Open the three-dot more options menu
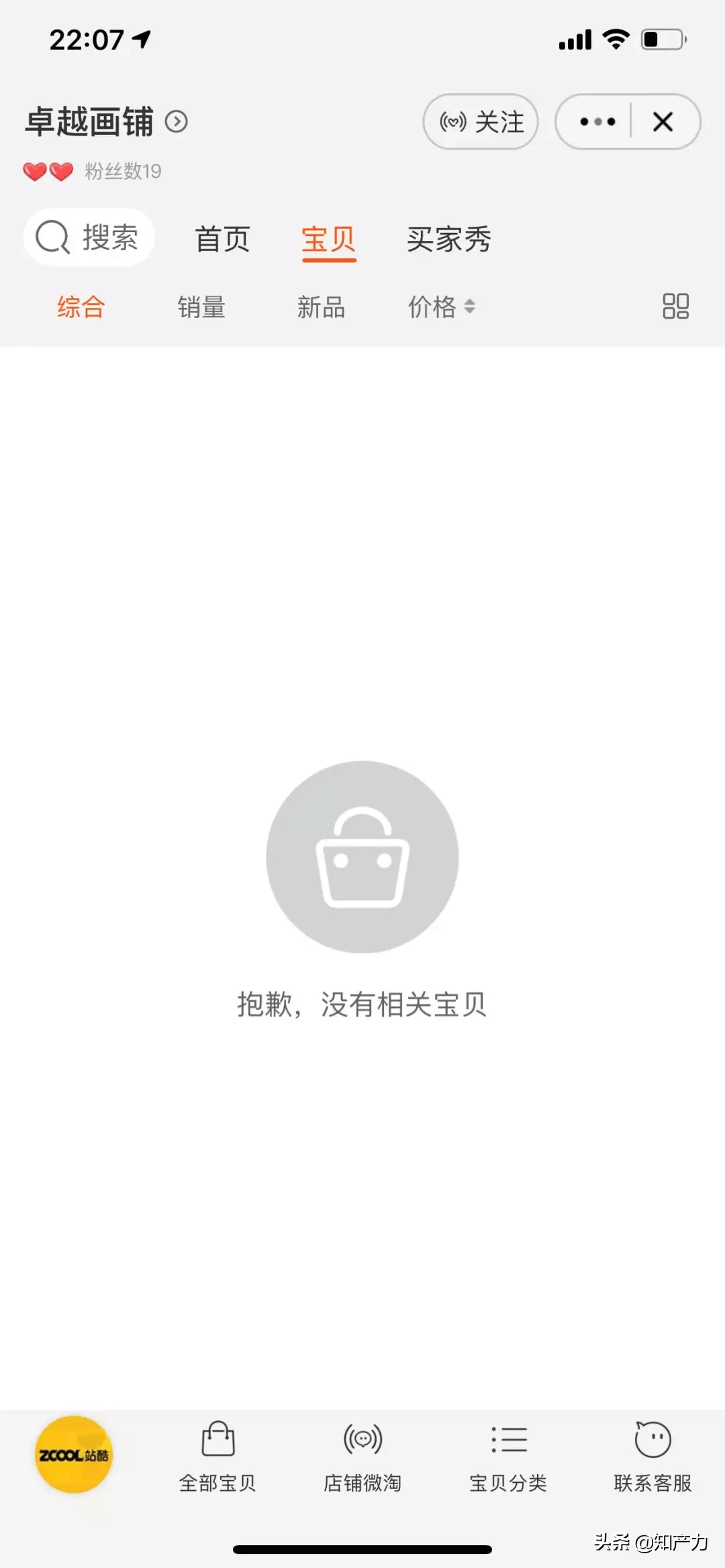Image resolution: width=725 pixels, height=1568 pixels. [x=596, y=122]
